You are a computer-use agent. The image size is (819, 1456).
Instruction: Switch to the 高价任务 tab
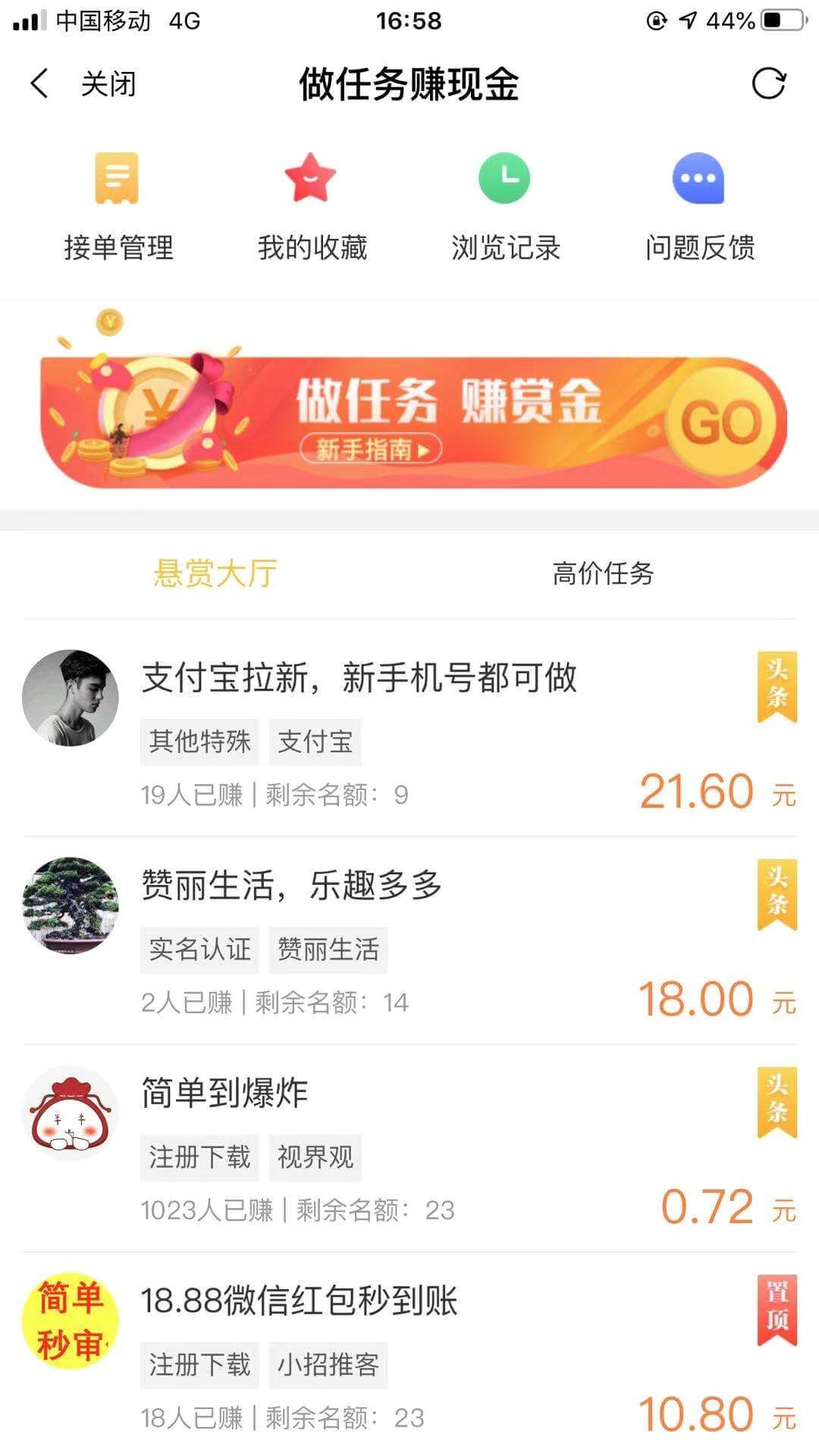[x=603, y=573]
